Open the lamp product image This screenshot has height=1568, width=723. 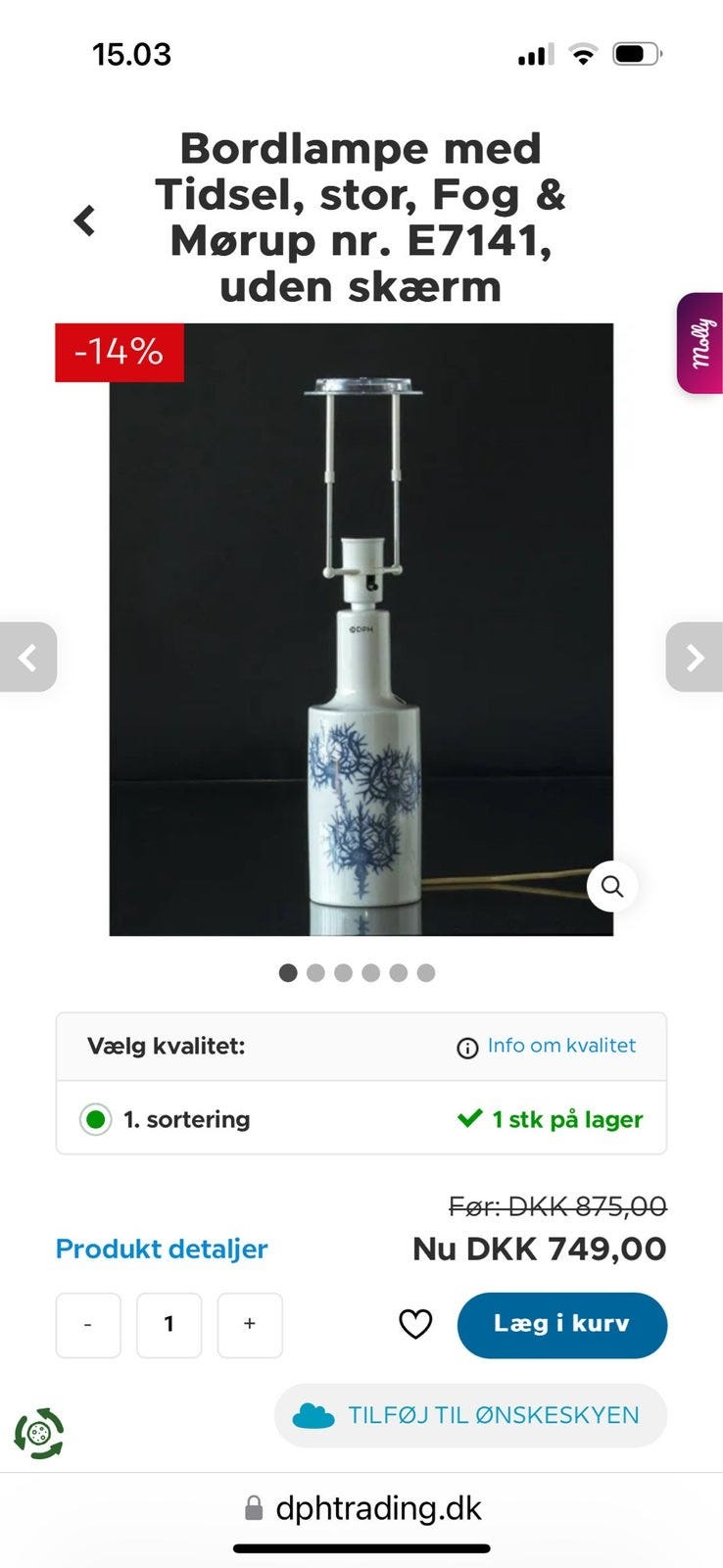[x=361, y=629]
